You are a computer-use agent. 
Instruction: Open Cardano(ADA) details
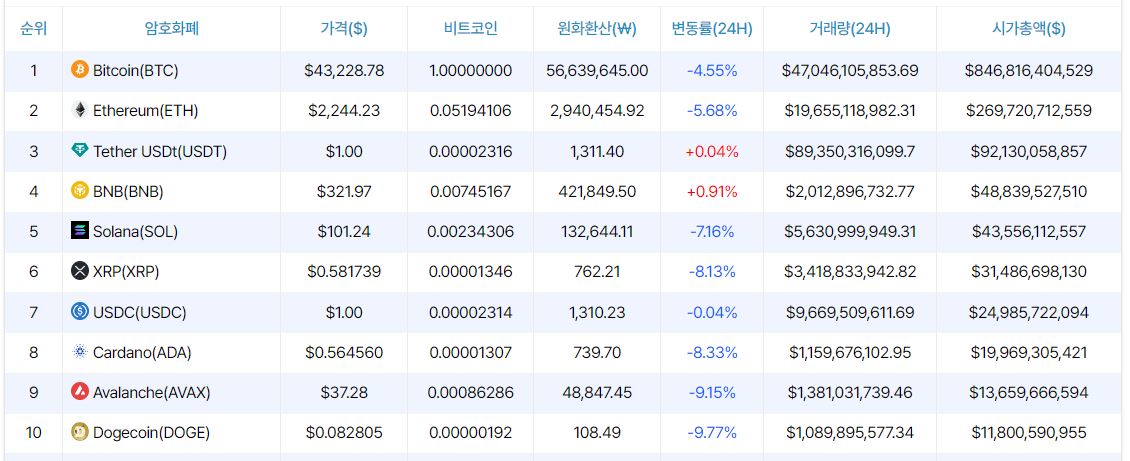tap(142, 352)
